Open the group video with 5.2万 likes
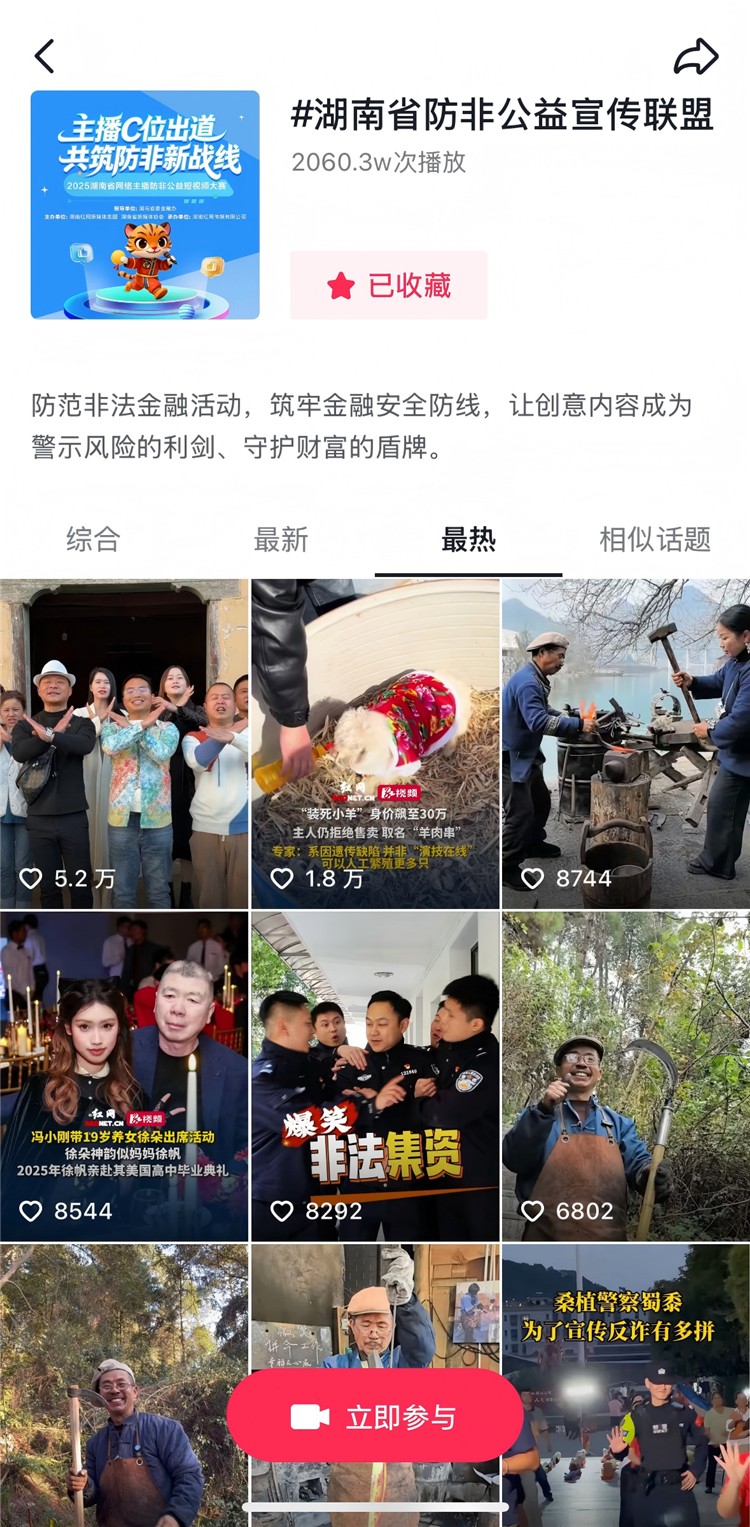The width and height of the screenshot is (750, 1527). coord(124,743)
